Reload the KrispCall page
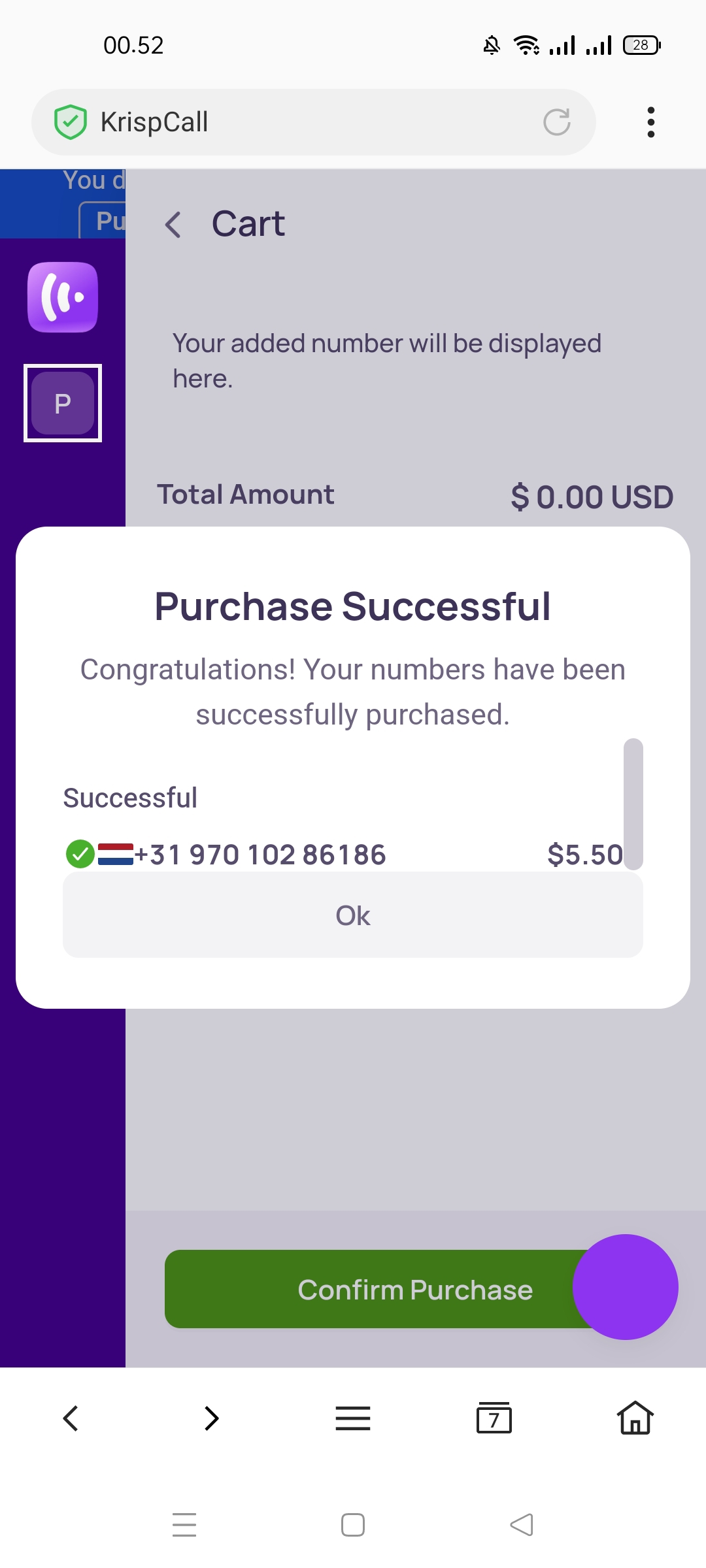The width and height of the screenshot is (706, 1568). [557, 122]
